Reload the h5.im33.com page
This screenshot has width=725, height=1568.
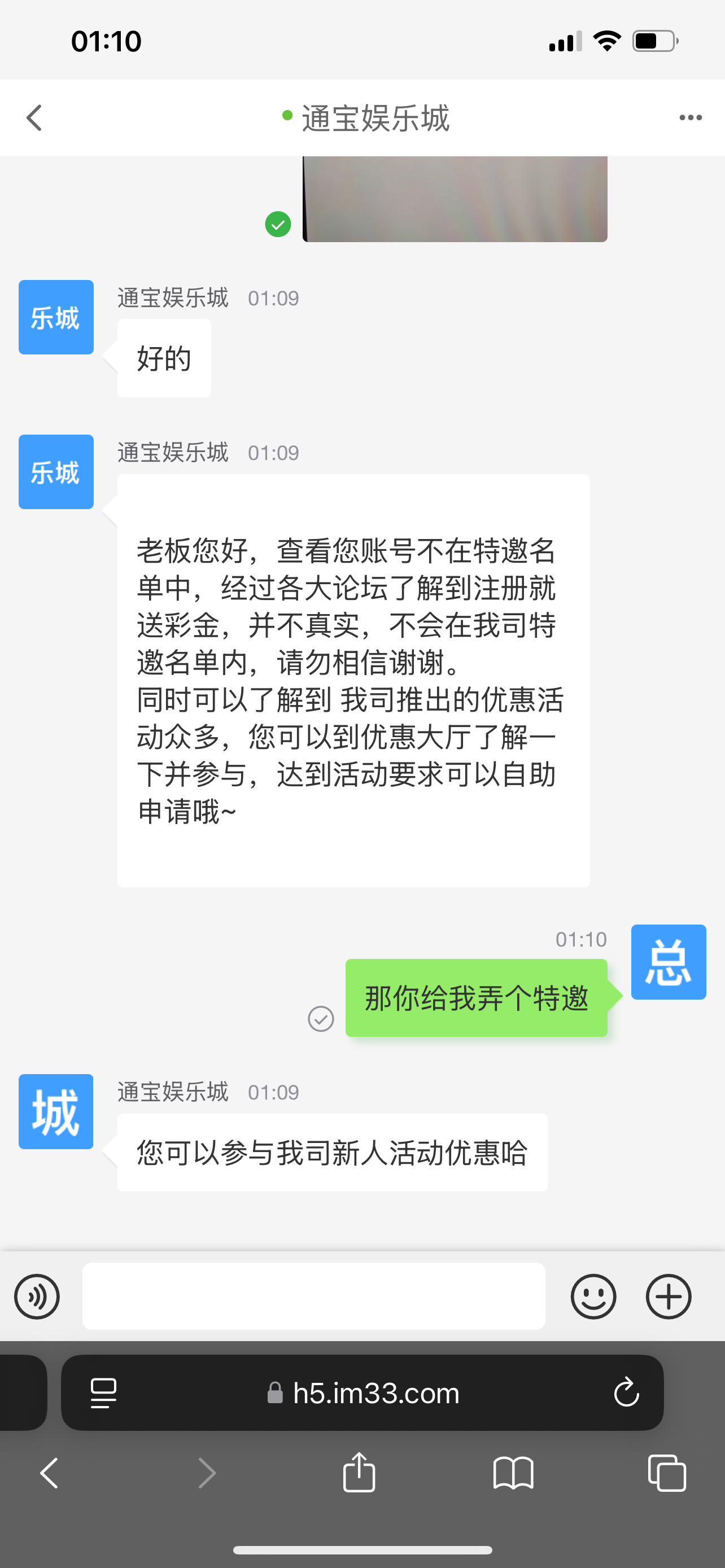(626, 1392)
